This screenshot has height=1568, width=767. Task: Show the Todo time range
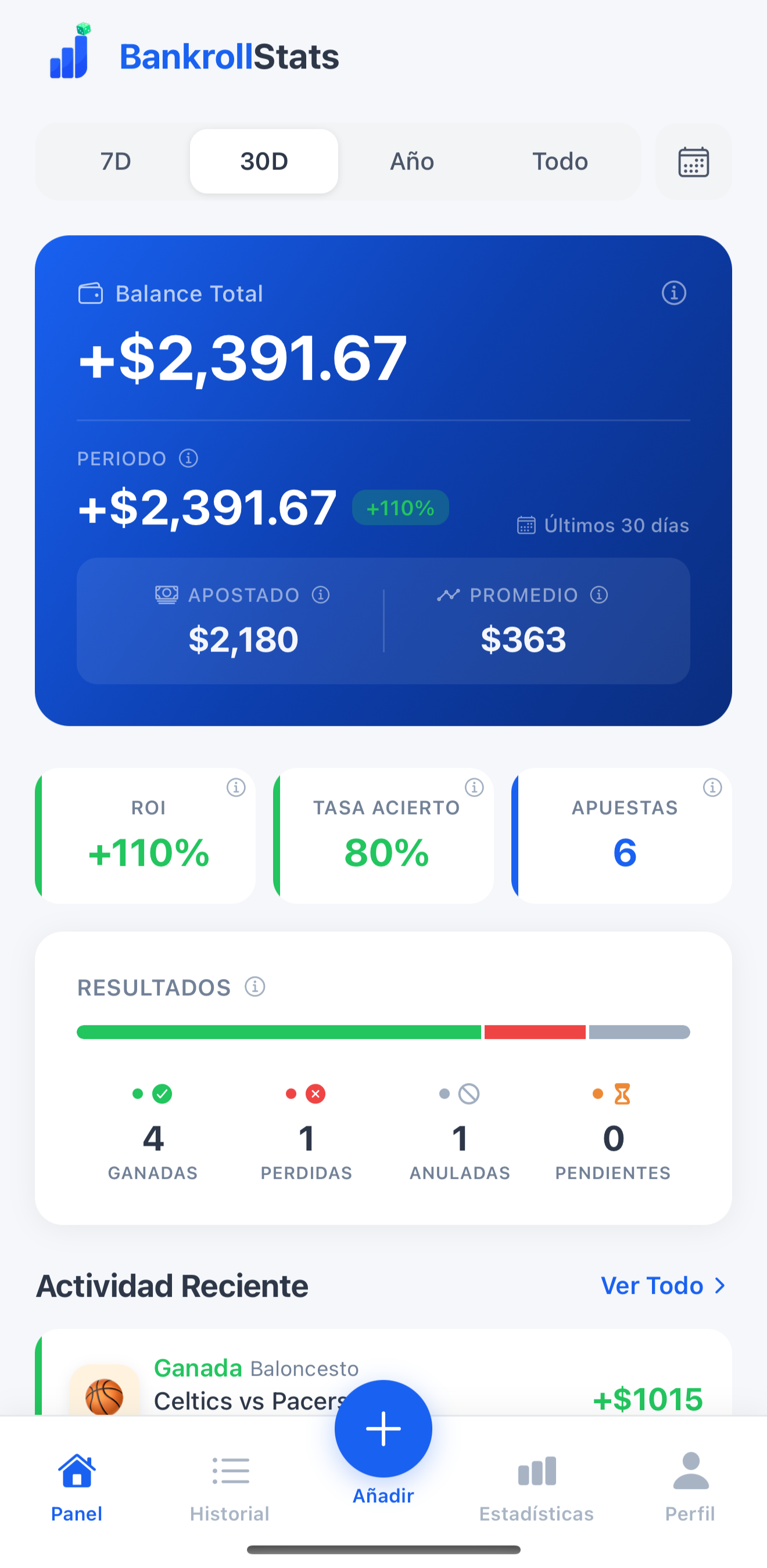click(560, 161)
